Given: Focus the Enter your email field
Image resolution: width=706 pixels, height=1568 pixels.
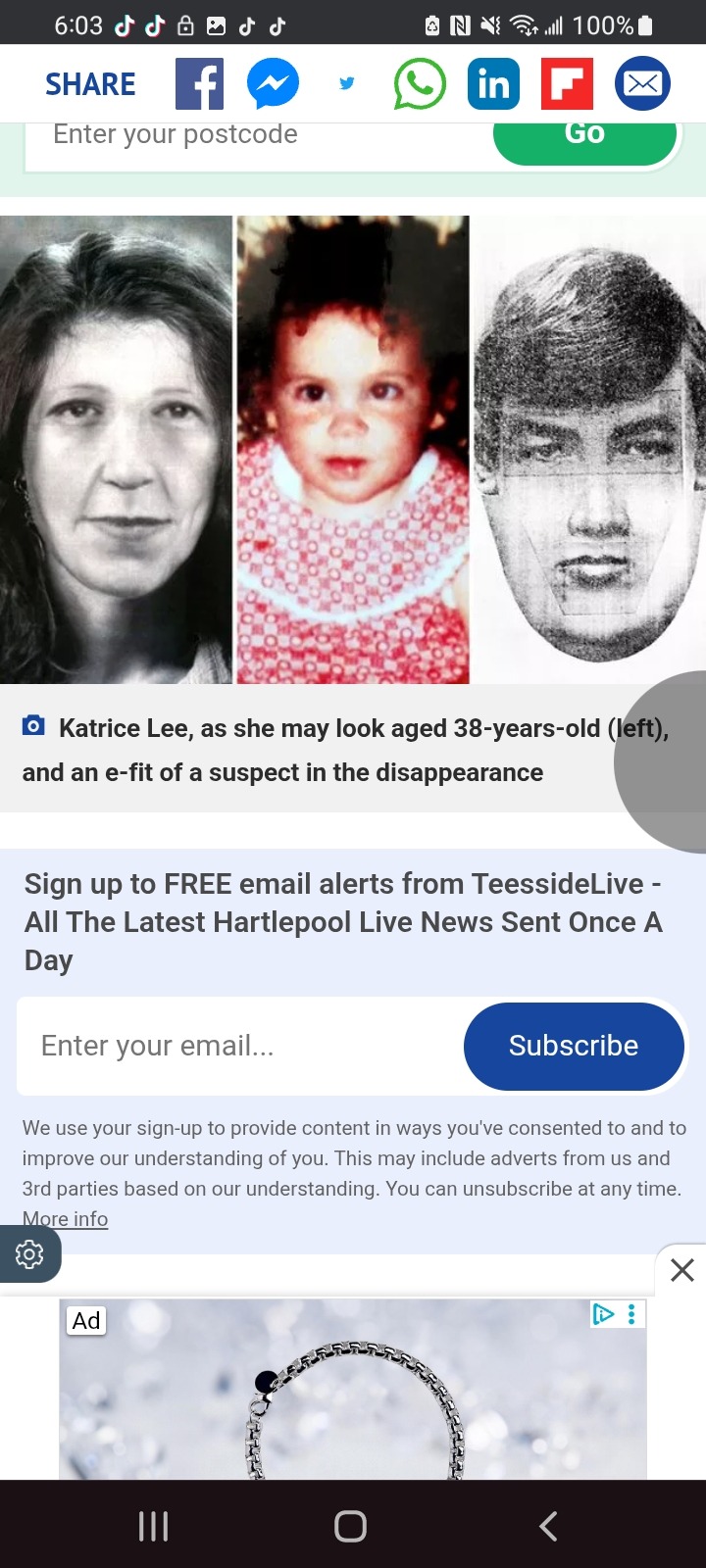Looking at the screenshot, I should (x=240, y=1046).
